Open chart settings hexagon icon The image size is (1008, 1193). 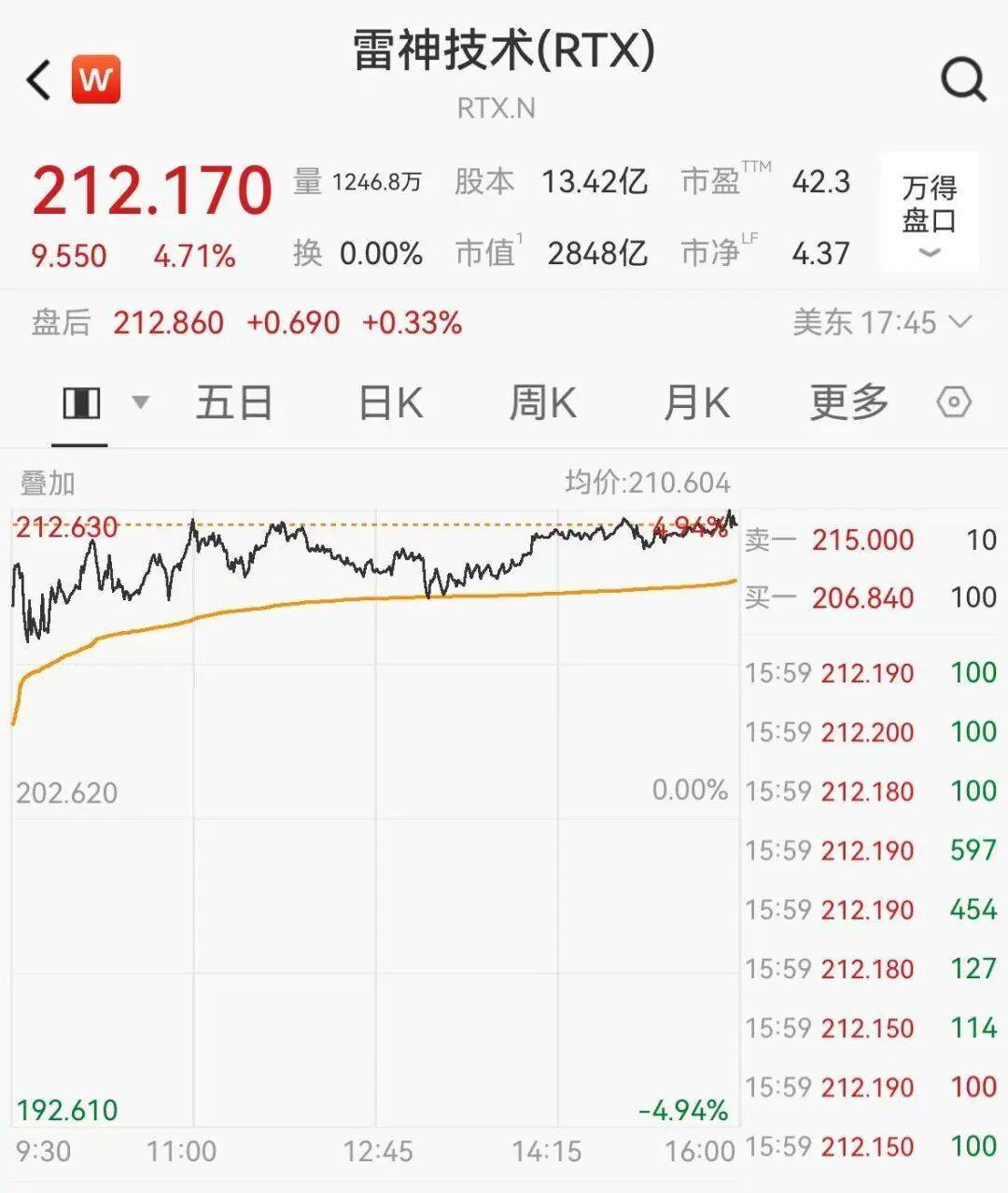coord(954,403)
